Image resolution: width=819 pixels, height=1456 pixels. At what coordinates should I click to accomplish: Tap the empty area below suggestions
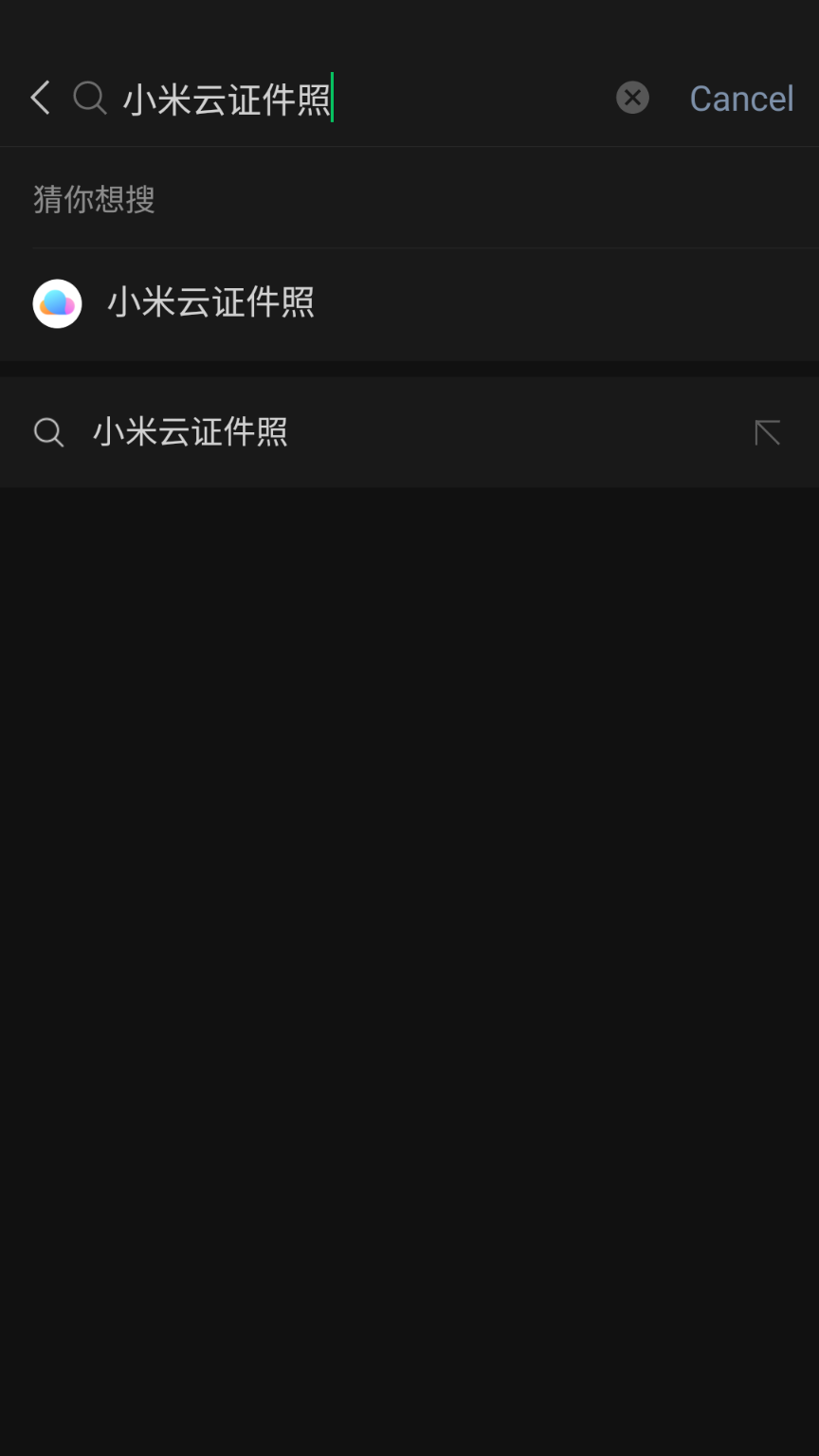coord(409,948)
